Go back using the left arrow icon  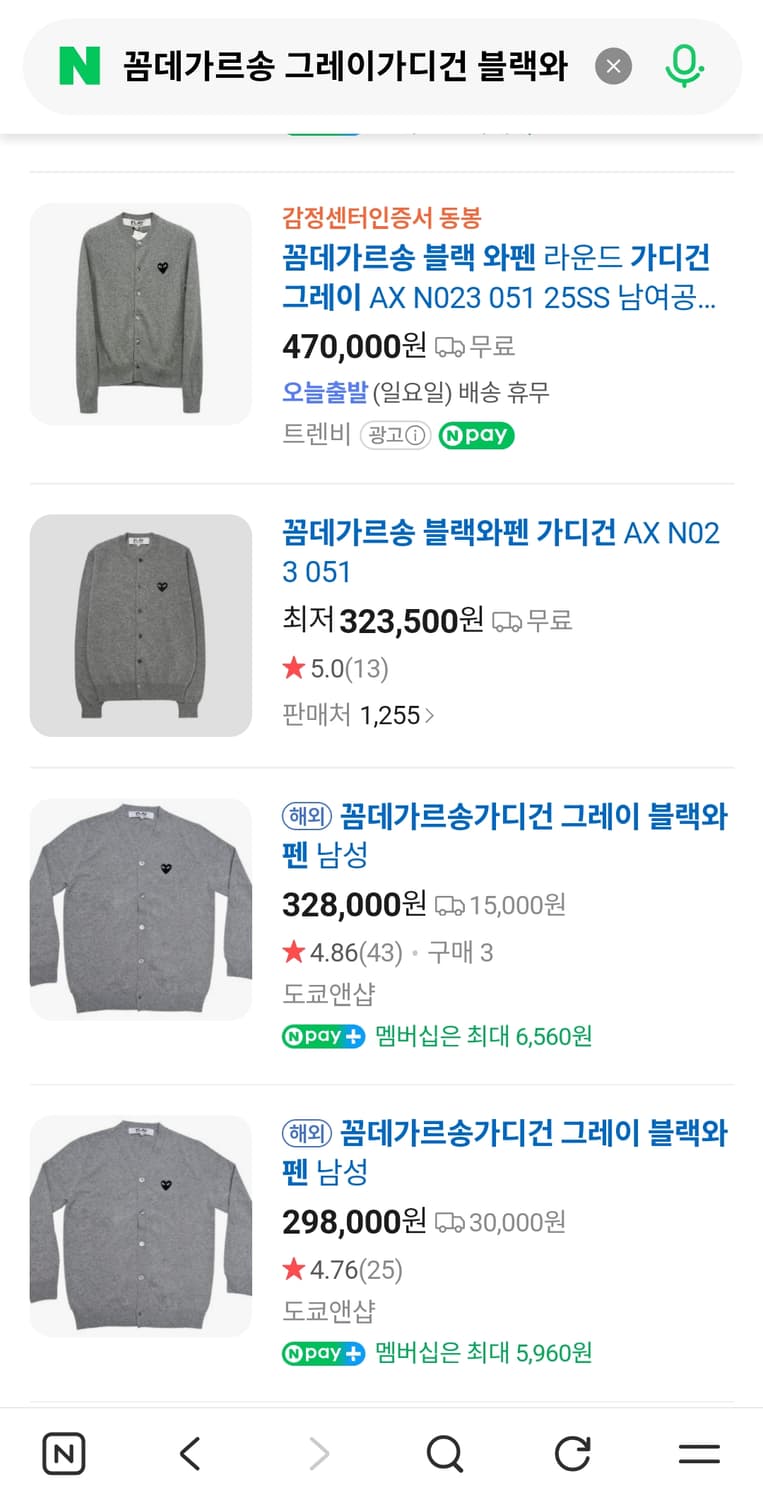click(190, 1454)
